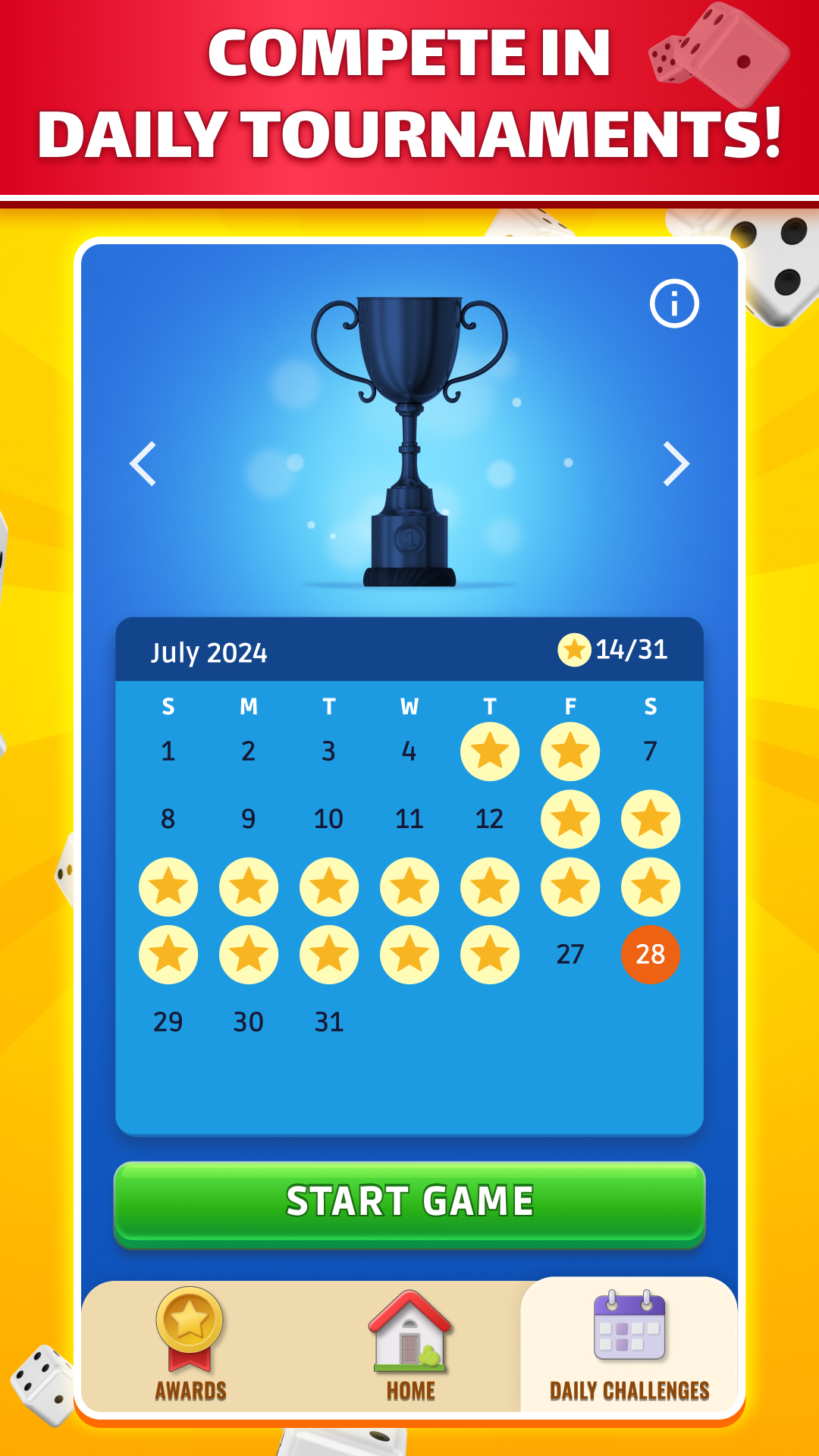The width and height of the screenshot is (819, 1456).
Task: Select the star earned on July 5
Action: 491,752
